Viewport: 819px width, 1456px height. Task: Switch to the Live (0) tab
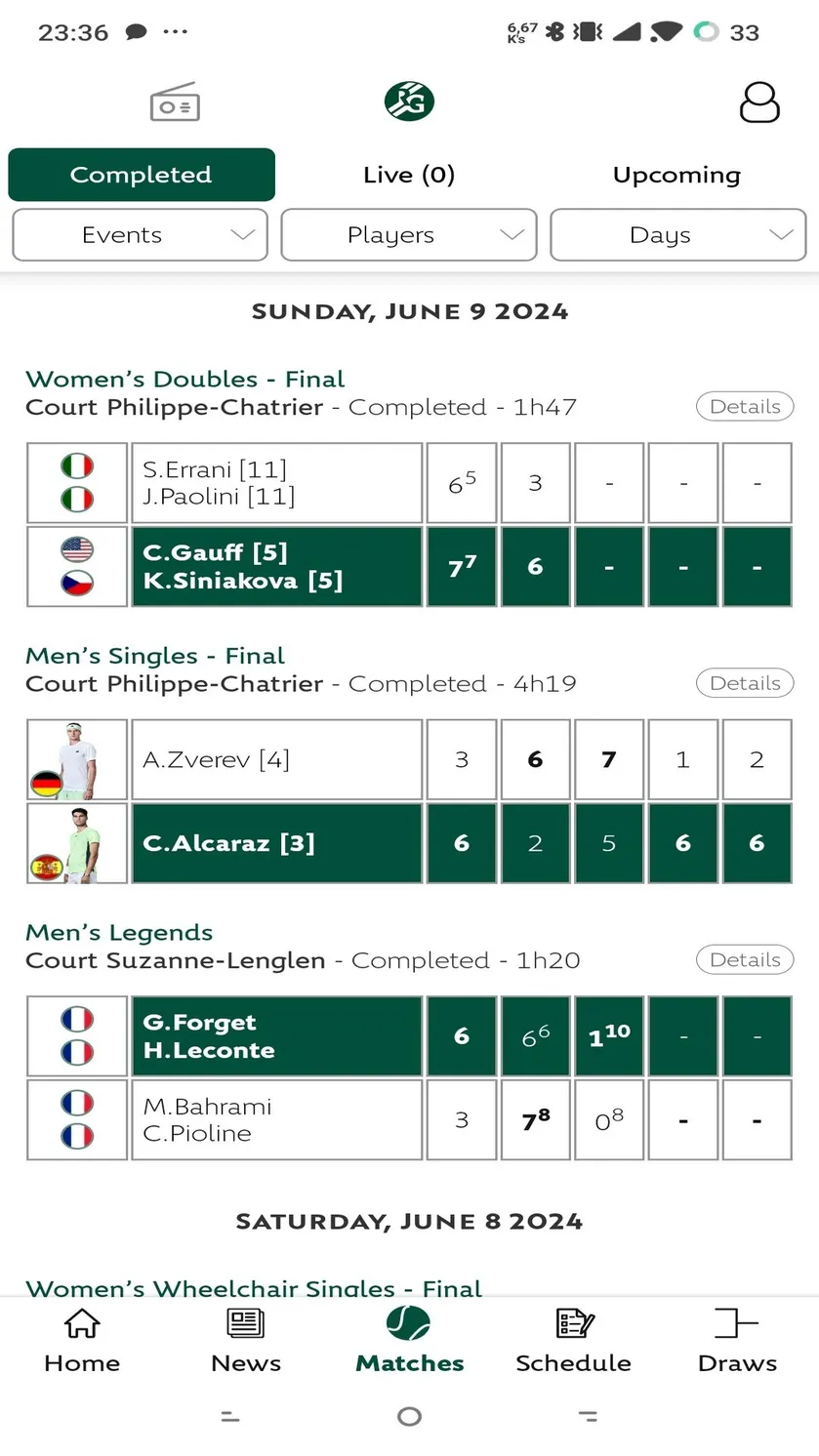pyautogui.click(x=409, y=175)
